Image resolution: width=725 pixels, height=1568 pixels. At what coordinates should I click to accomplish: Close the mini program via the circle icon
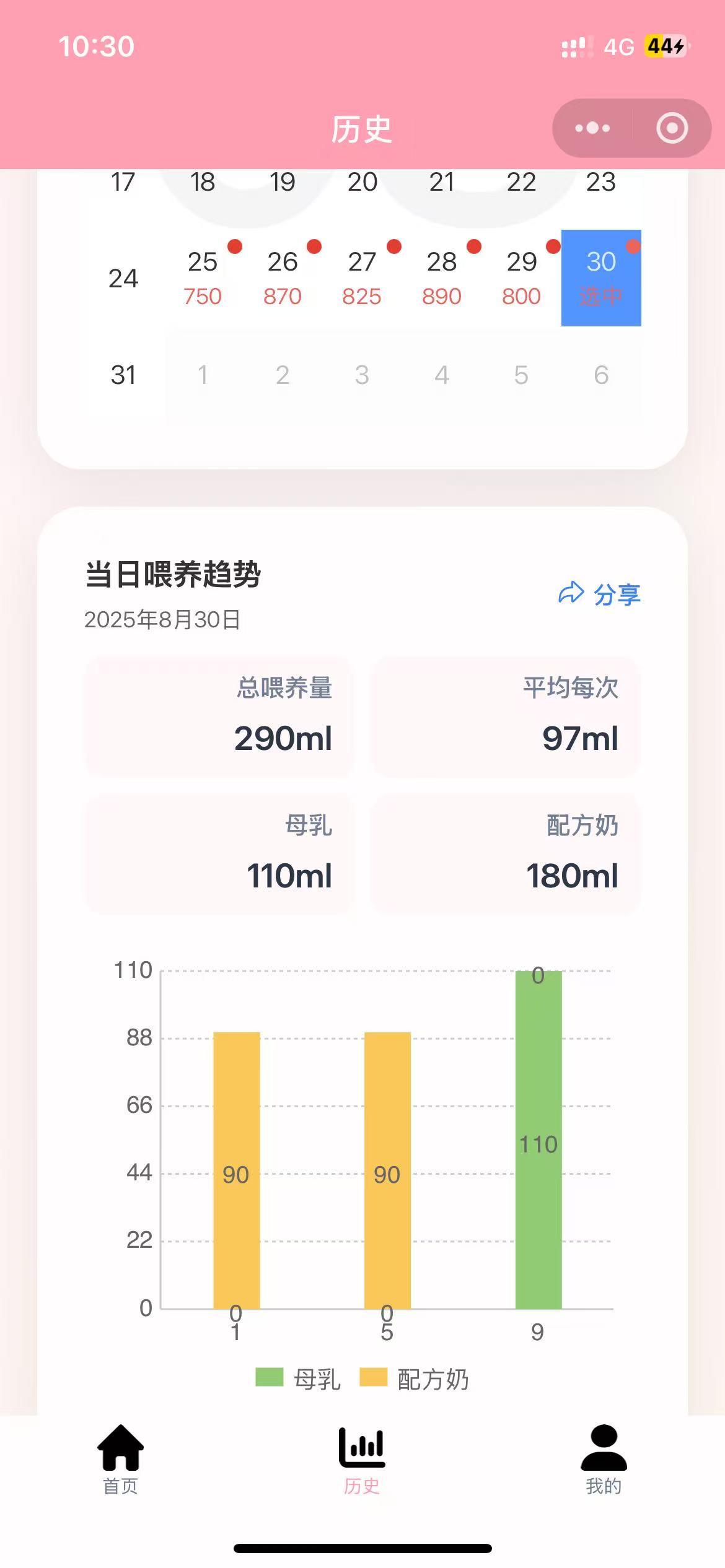[x=672, y=128]
